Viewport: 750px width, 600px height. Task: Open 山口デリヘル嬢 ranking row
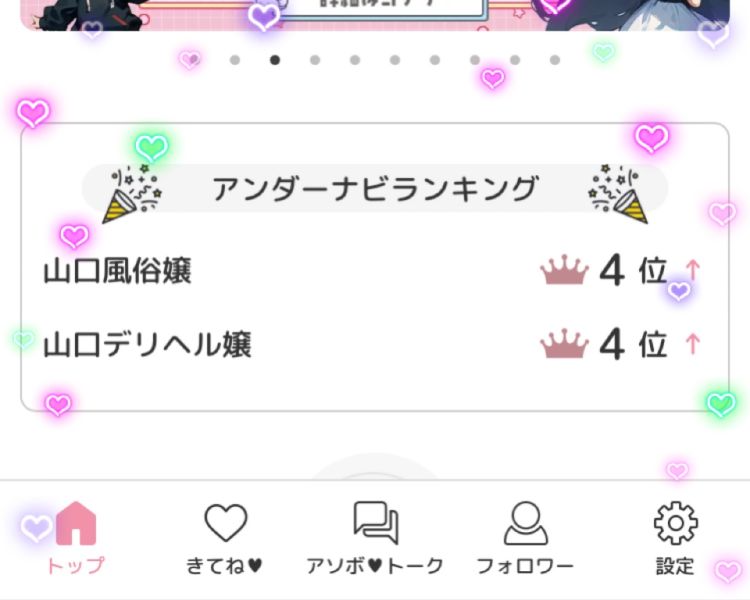tap(374, 345)
